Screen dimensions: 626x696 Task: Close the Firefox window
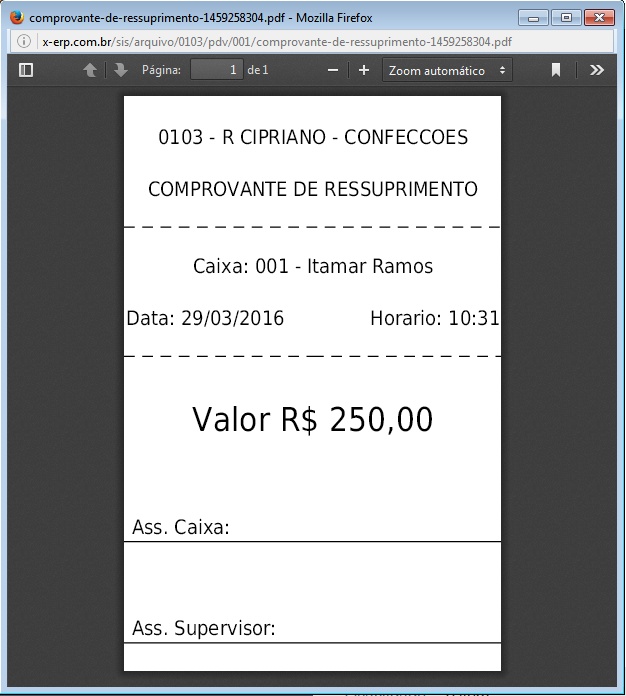coord(600,17)
